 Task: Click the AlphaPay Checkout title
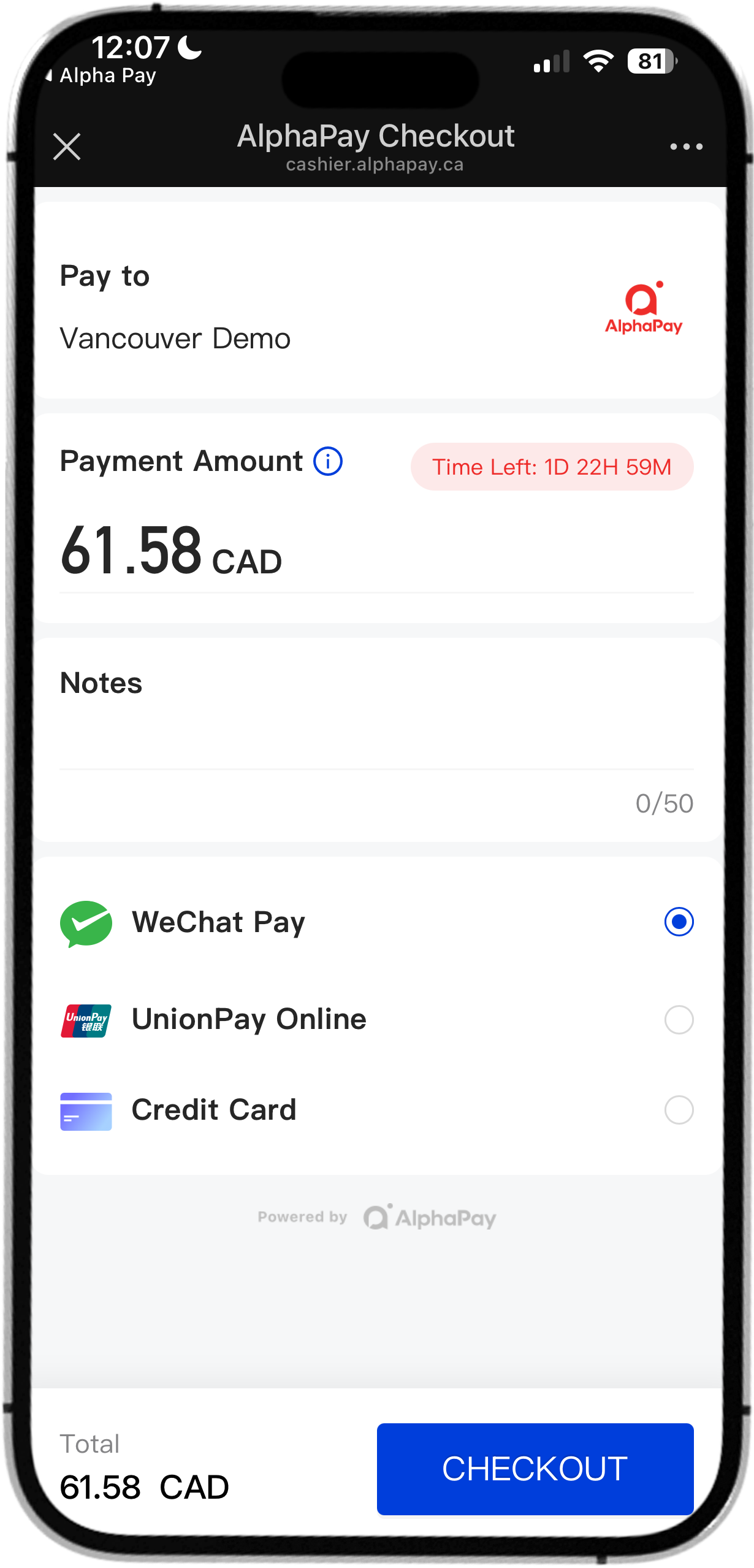pyautogui.click(x=376, y=136)
